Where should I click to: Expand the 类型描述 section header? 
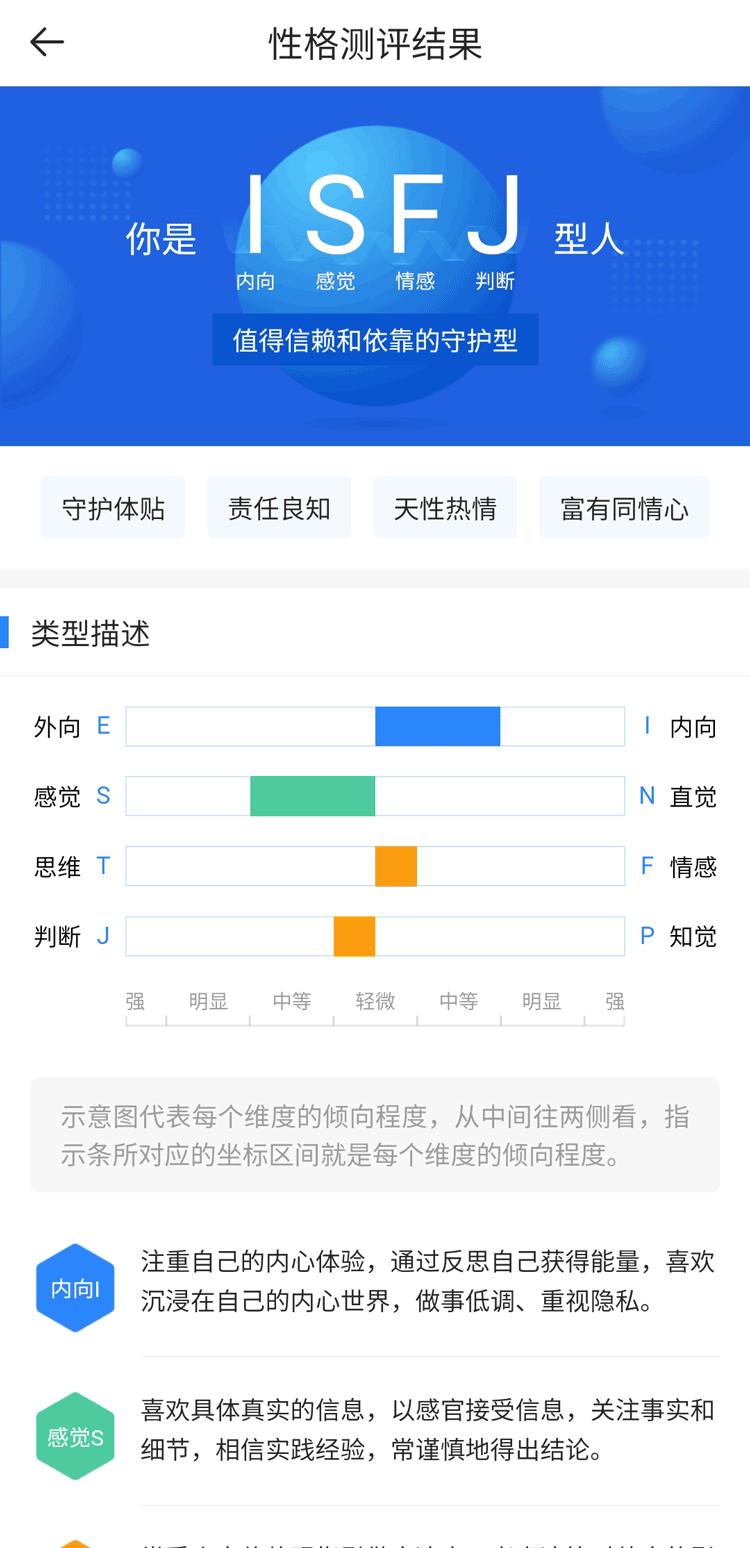[x=90, y=633]
